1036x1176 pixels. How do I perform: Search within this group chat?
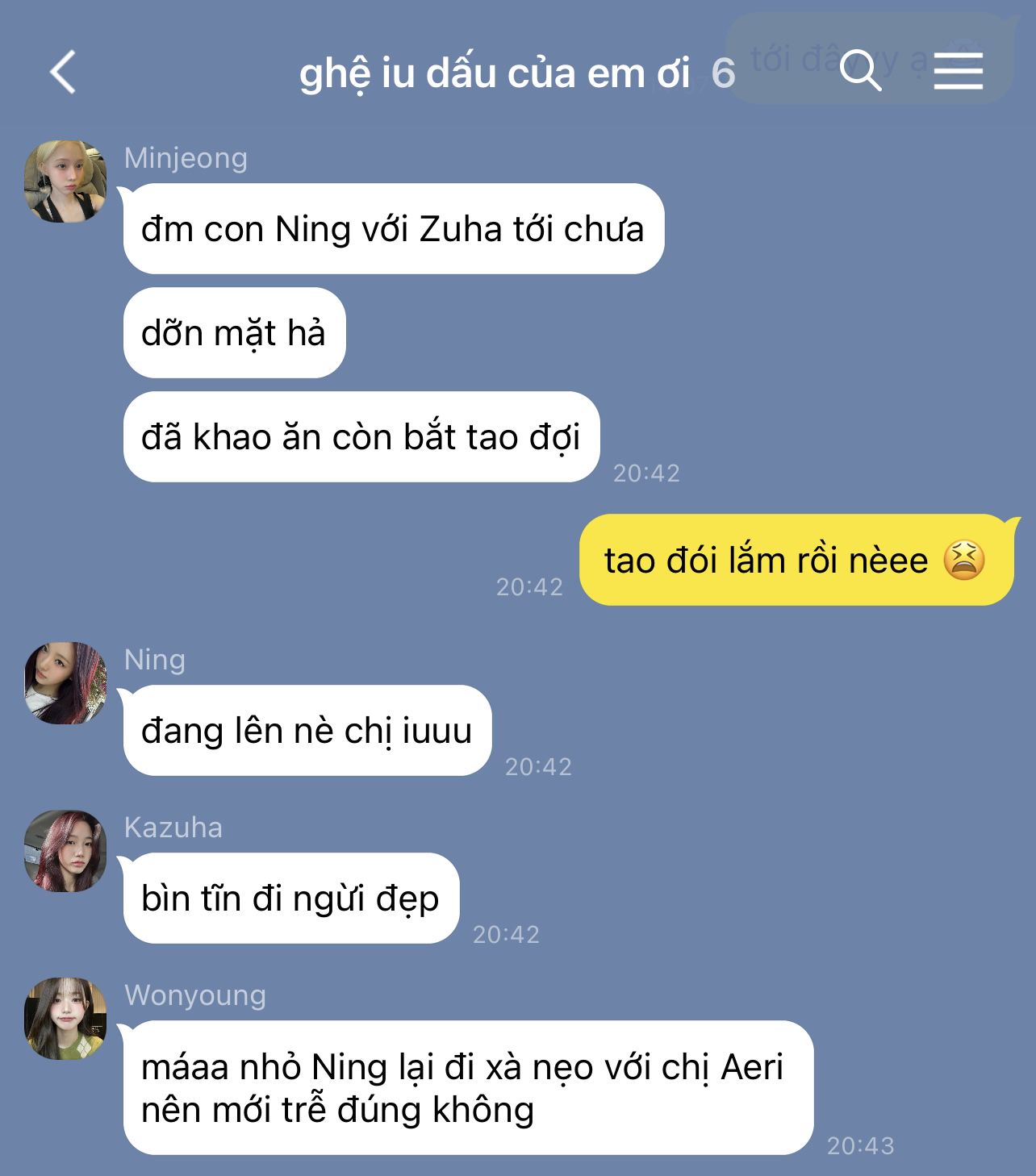pyautogui.click(x=860, y=70)
